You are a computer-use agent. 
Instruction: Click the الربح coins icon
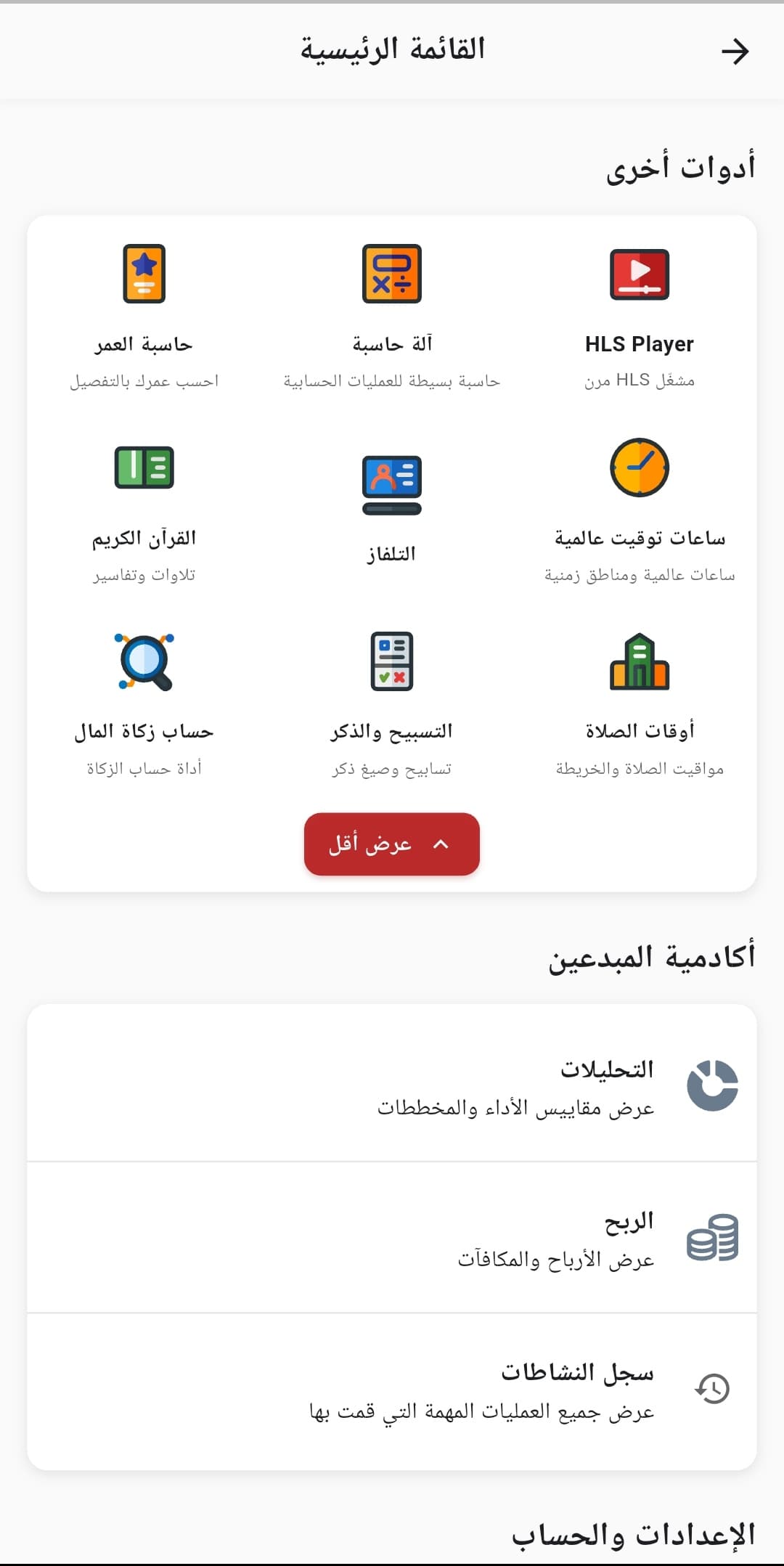point(712,1236)
